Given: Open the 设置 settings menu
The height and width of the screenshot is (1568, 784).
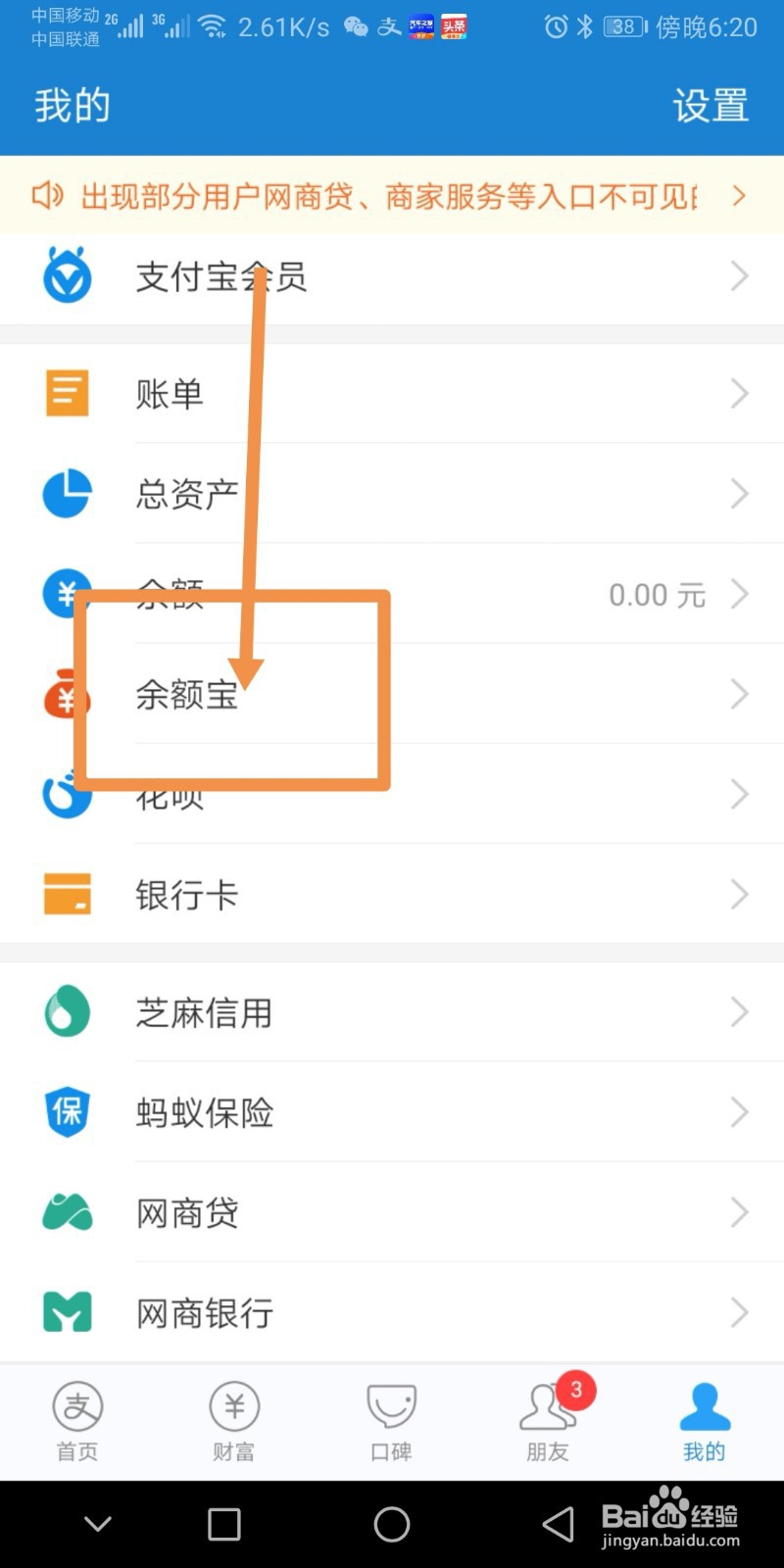Looking at the screenshot, I should point(710,106).
